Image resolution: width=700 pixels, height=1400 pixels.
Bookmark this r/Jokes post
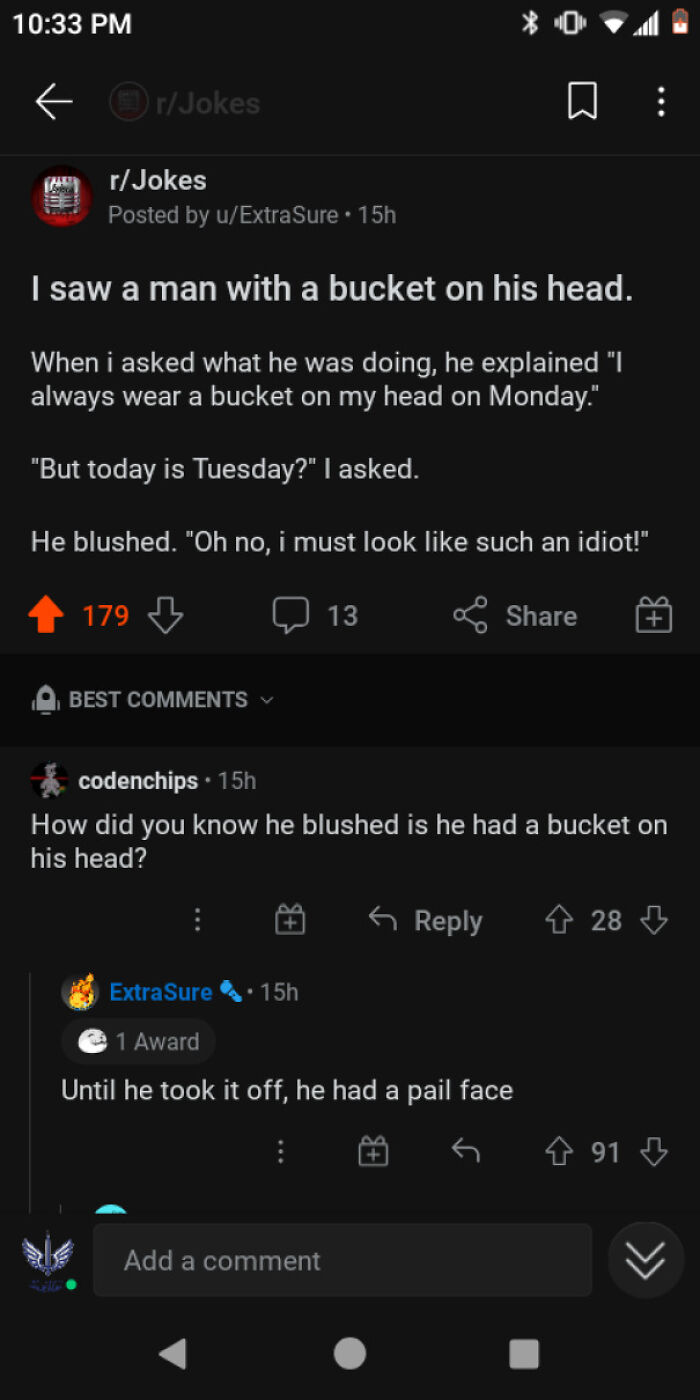(583, 102)
